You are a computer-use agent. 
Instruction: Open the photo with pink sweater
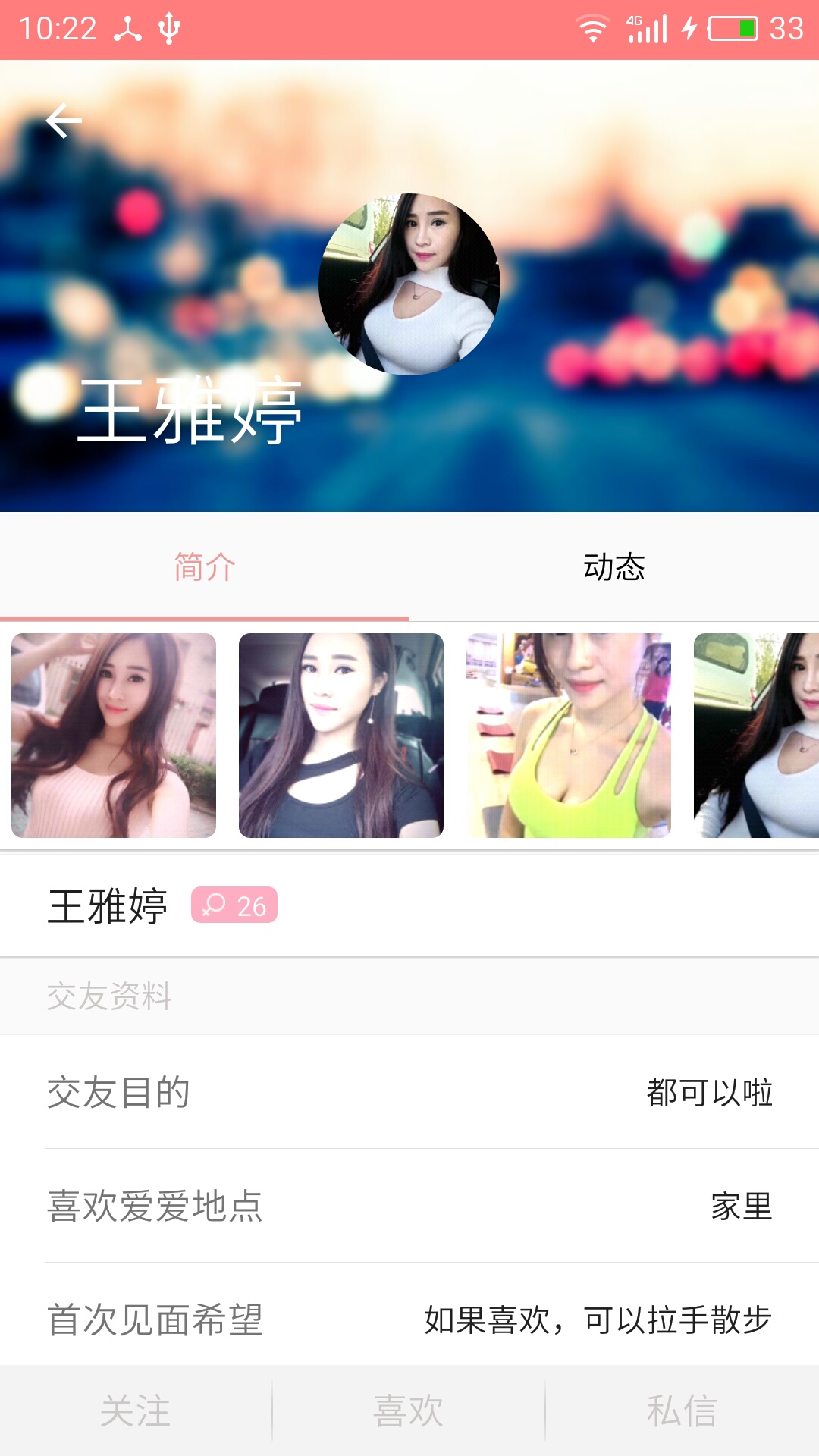click(x=114, y=735)
